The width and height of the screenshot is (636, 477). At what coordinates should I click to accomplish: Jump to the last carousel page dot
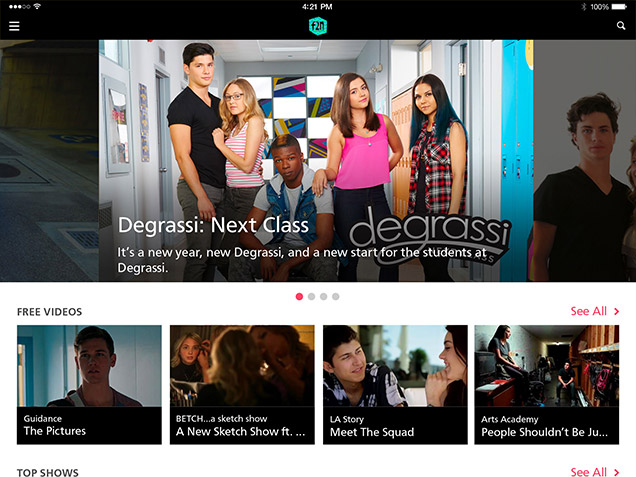[x=336, y=297]
